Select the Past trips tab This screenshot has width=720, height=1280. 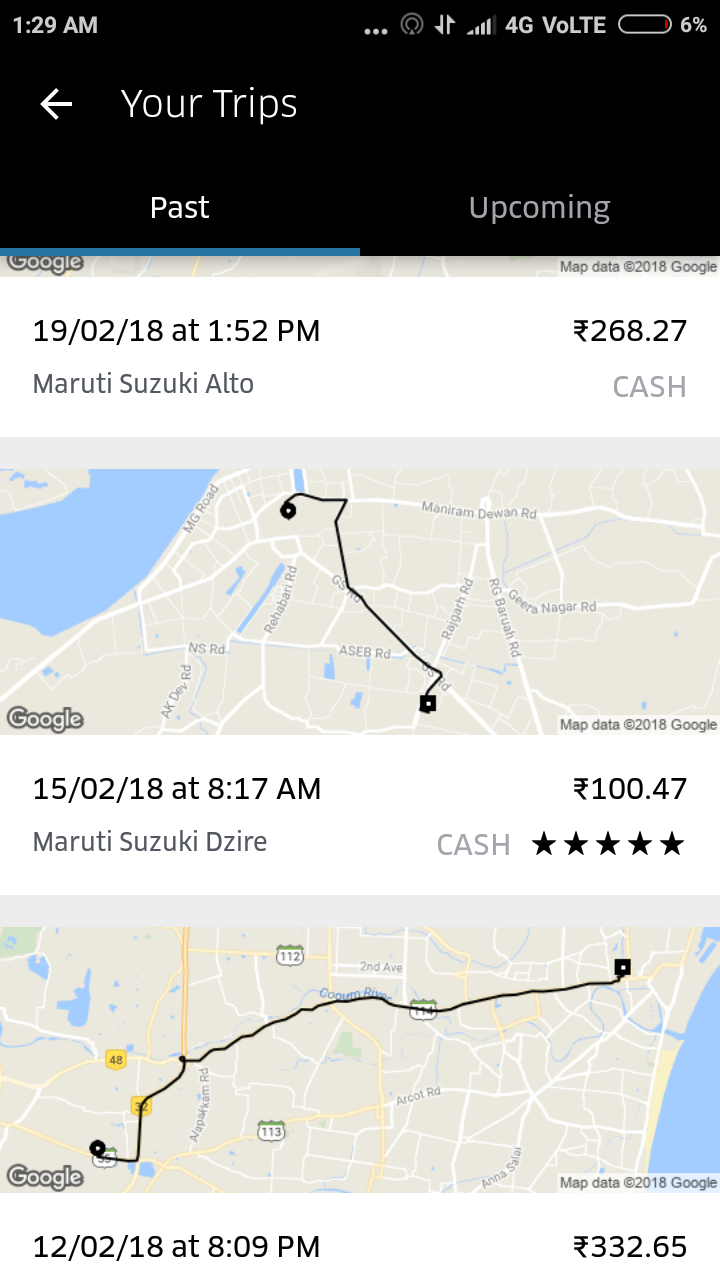[x=180, y=208]
